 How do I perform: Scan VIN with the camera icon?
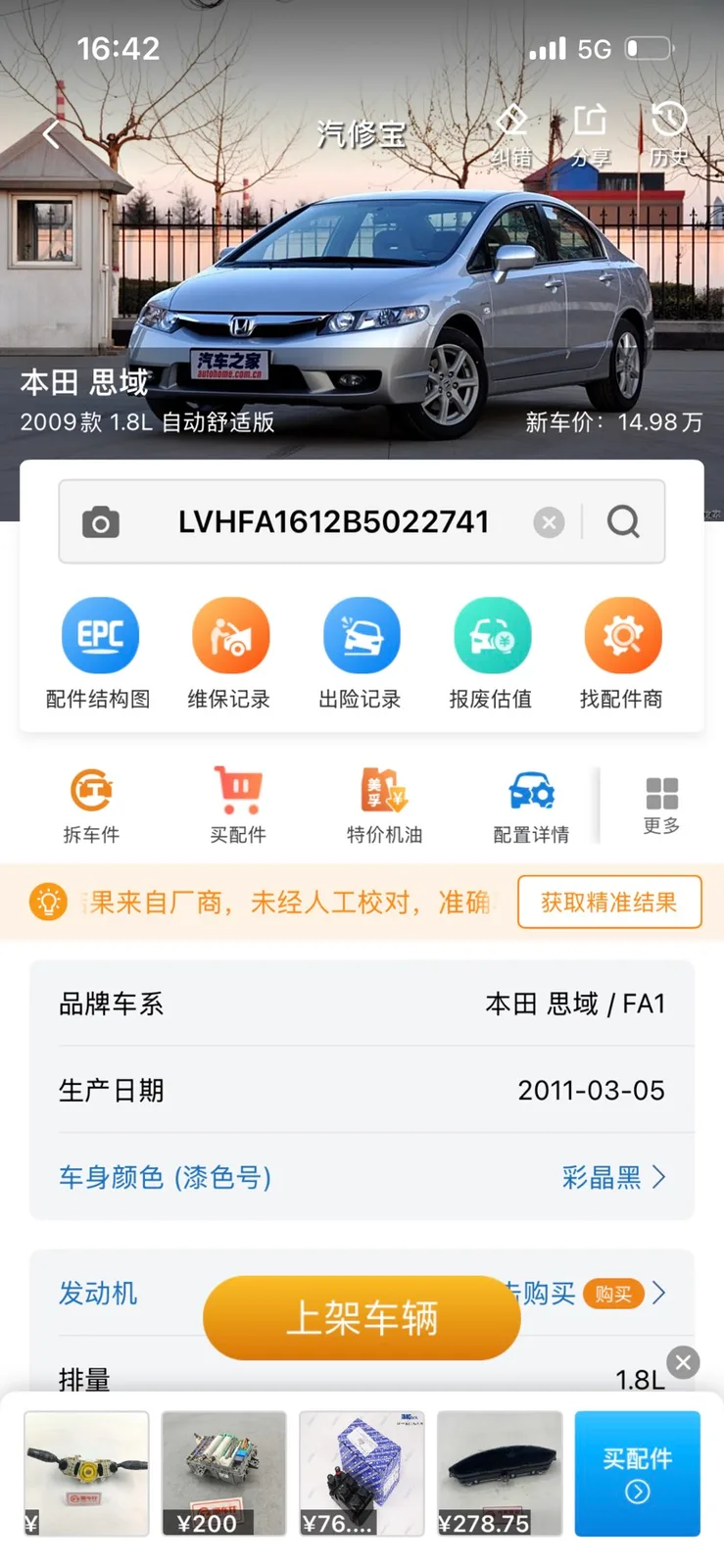100,522
